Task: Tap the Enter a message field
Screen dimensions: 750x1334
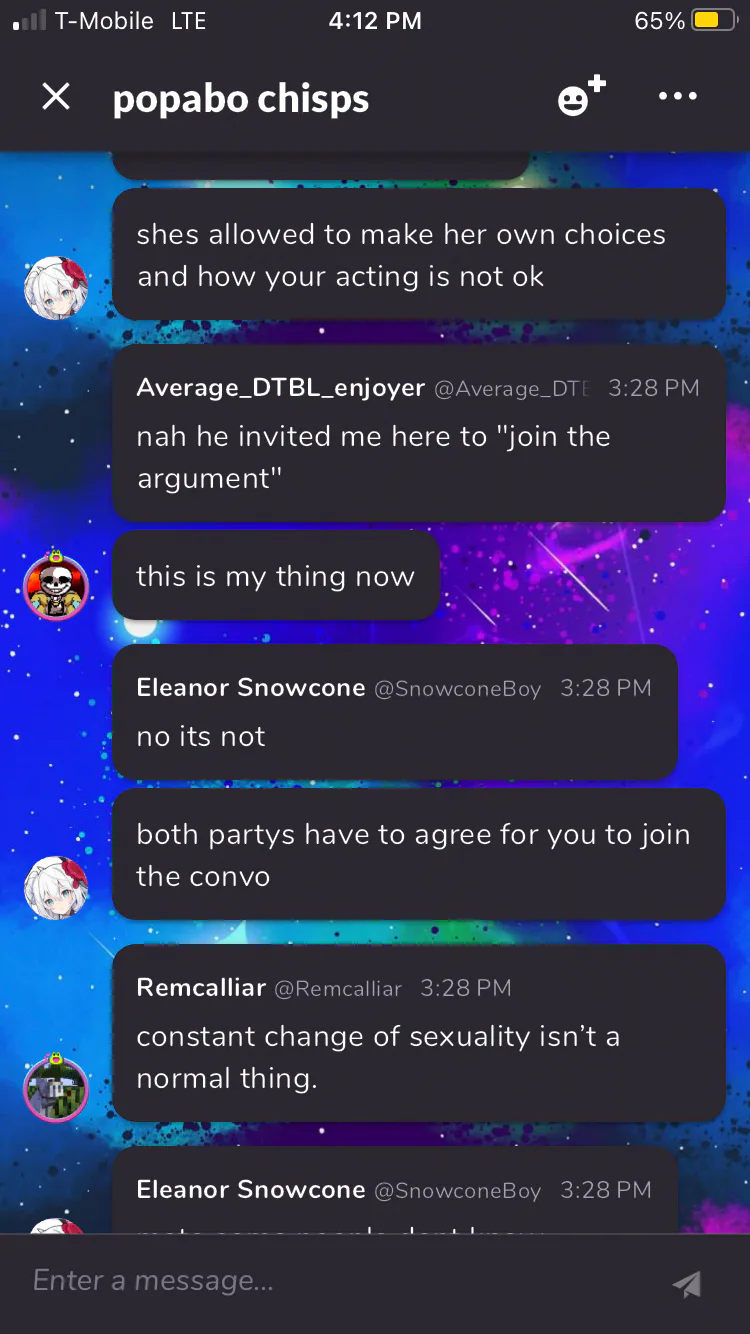Action: pyautogui.click(x=340, y=1281)
